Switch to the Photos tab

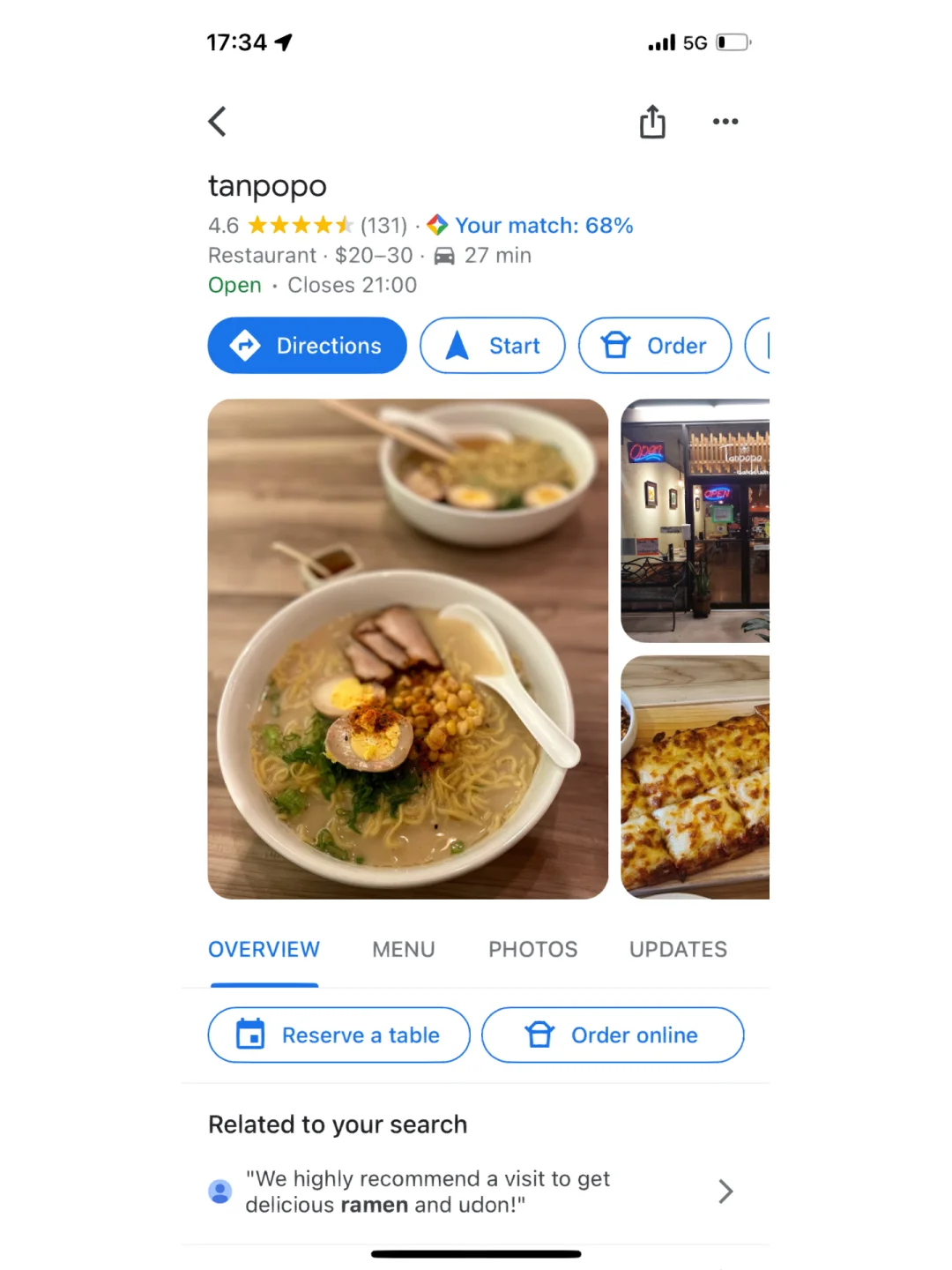click(x=532, y=950)
